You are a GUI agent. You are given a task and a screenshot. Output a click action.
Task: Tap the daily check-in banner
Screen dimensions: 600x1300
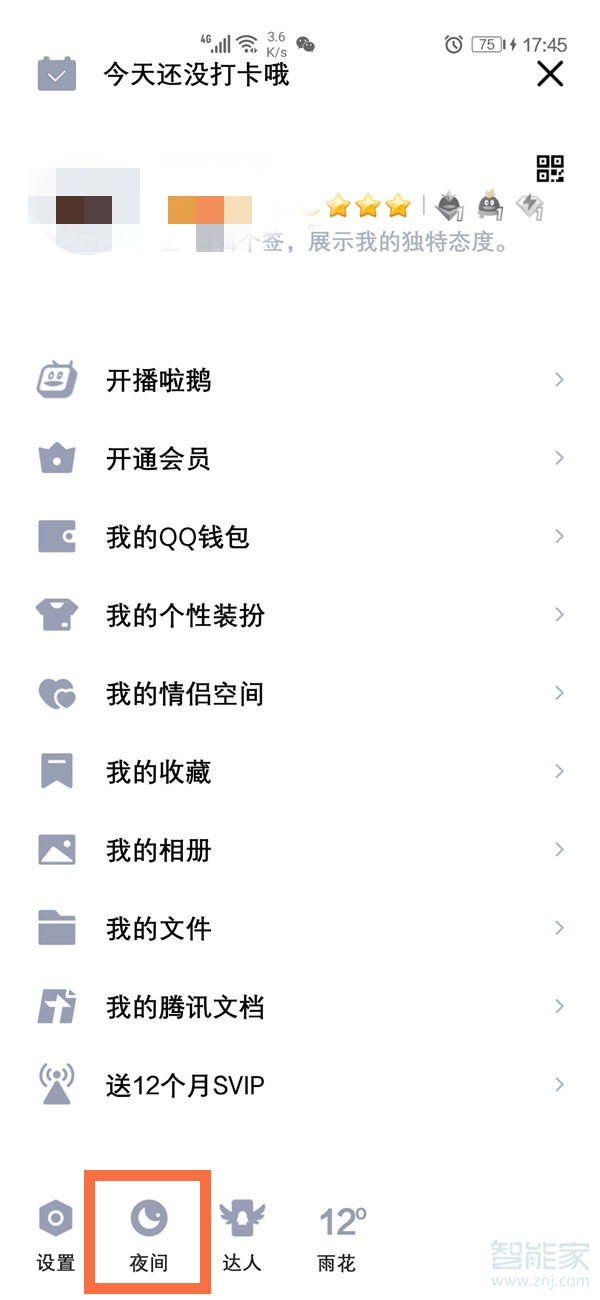pyautogui.click(x=196, y=75)
